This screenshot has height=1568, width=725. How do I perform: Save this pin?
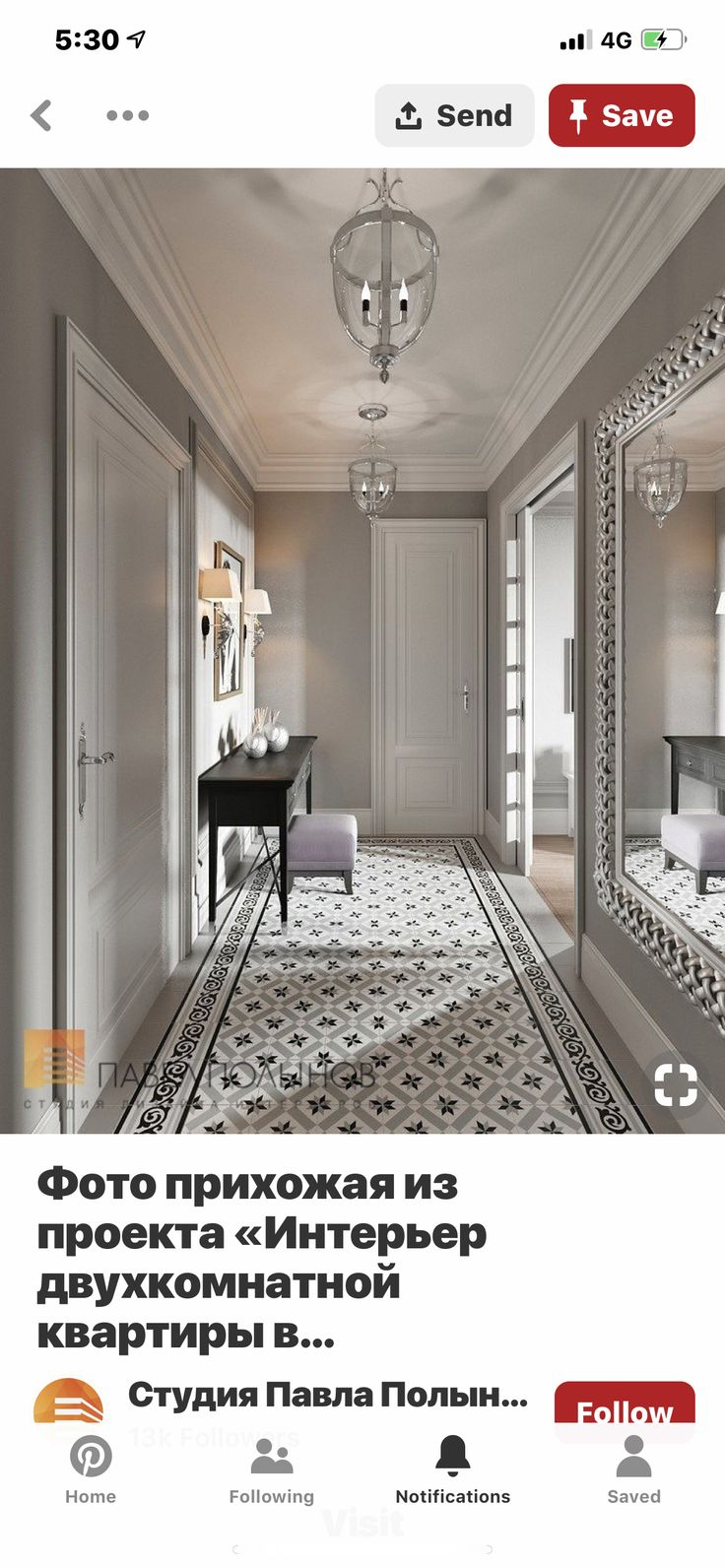coord(622,115)
